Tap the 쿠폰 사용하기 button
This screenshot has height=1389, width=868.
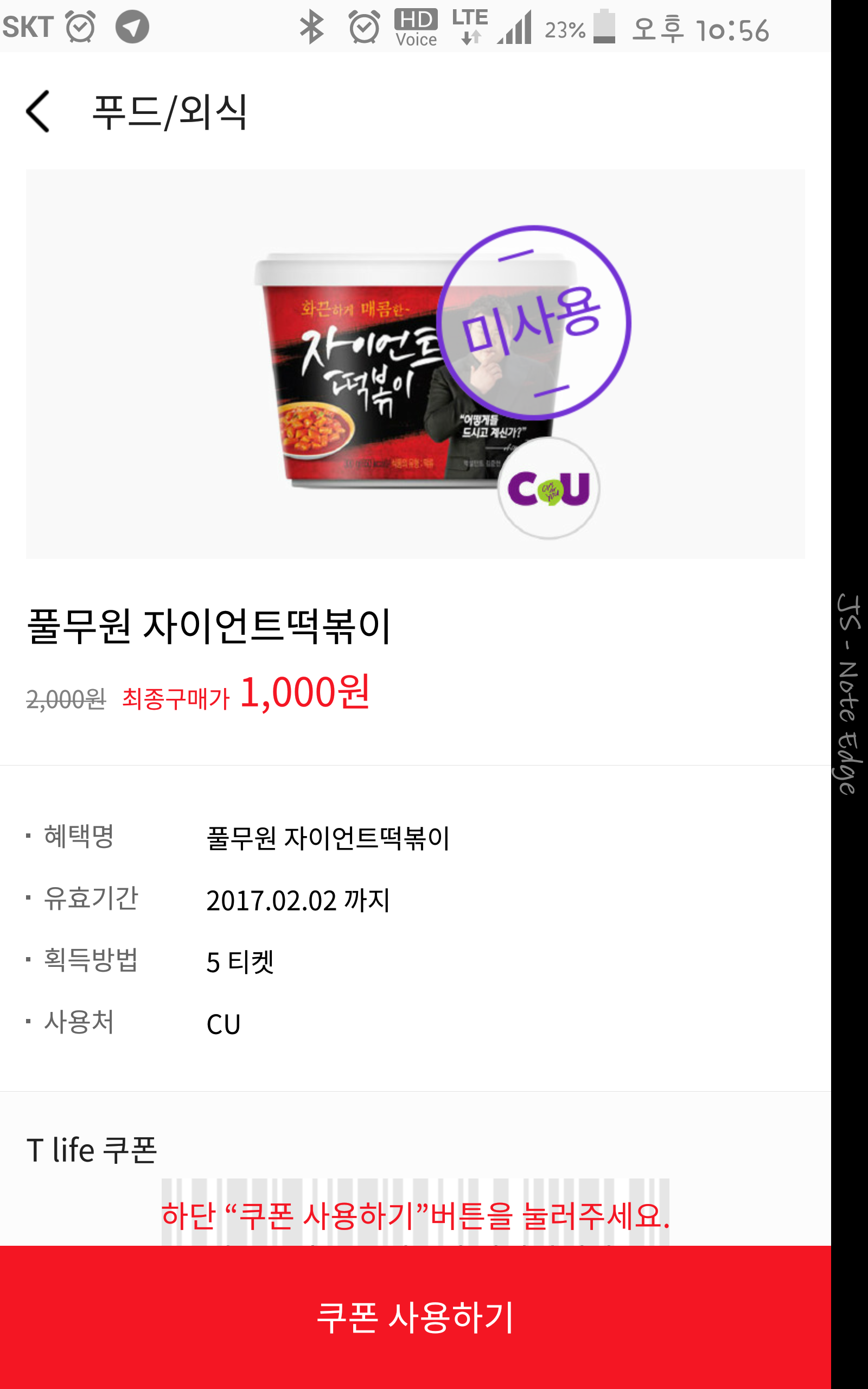coord(415,1317)
